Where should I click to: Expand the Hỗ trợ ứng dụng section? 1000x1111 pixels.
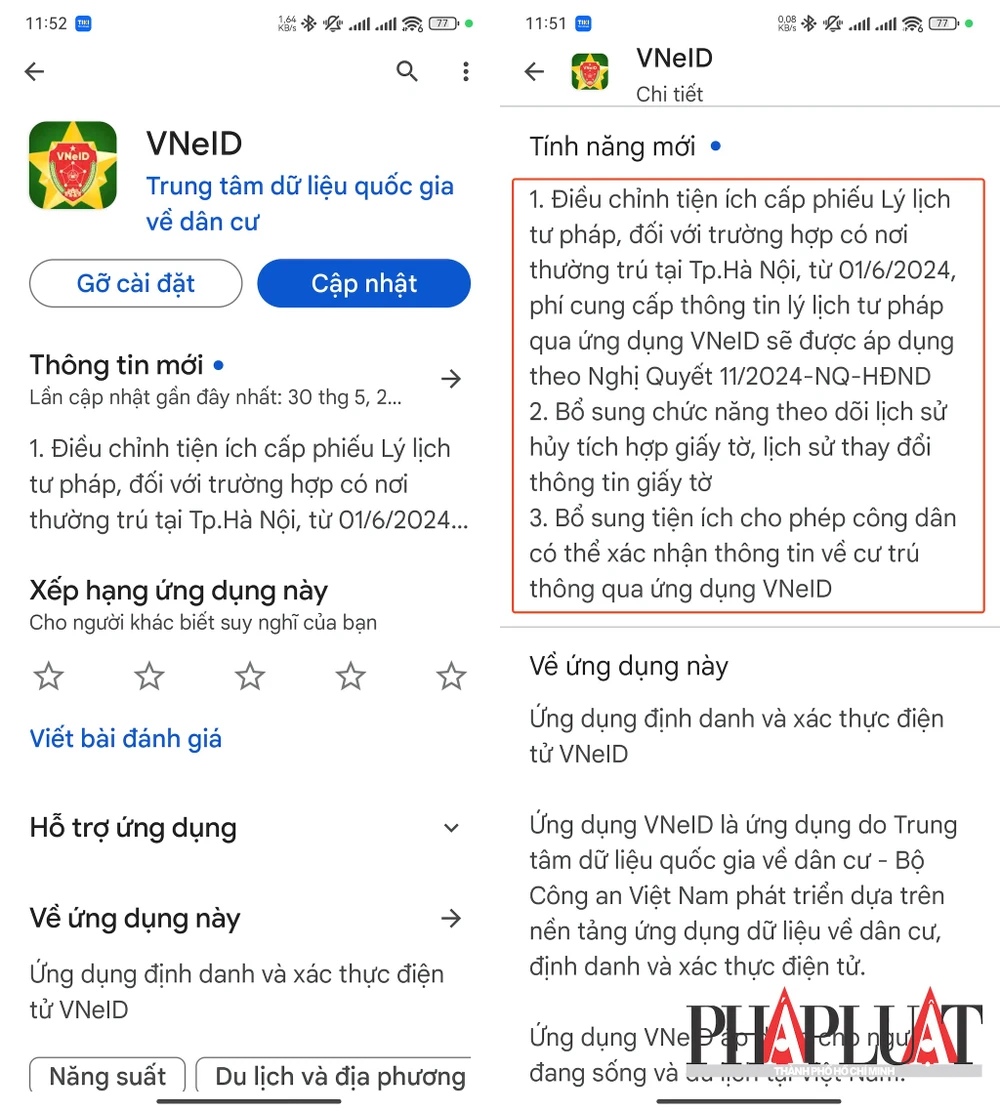(x=450, y=828)
